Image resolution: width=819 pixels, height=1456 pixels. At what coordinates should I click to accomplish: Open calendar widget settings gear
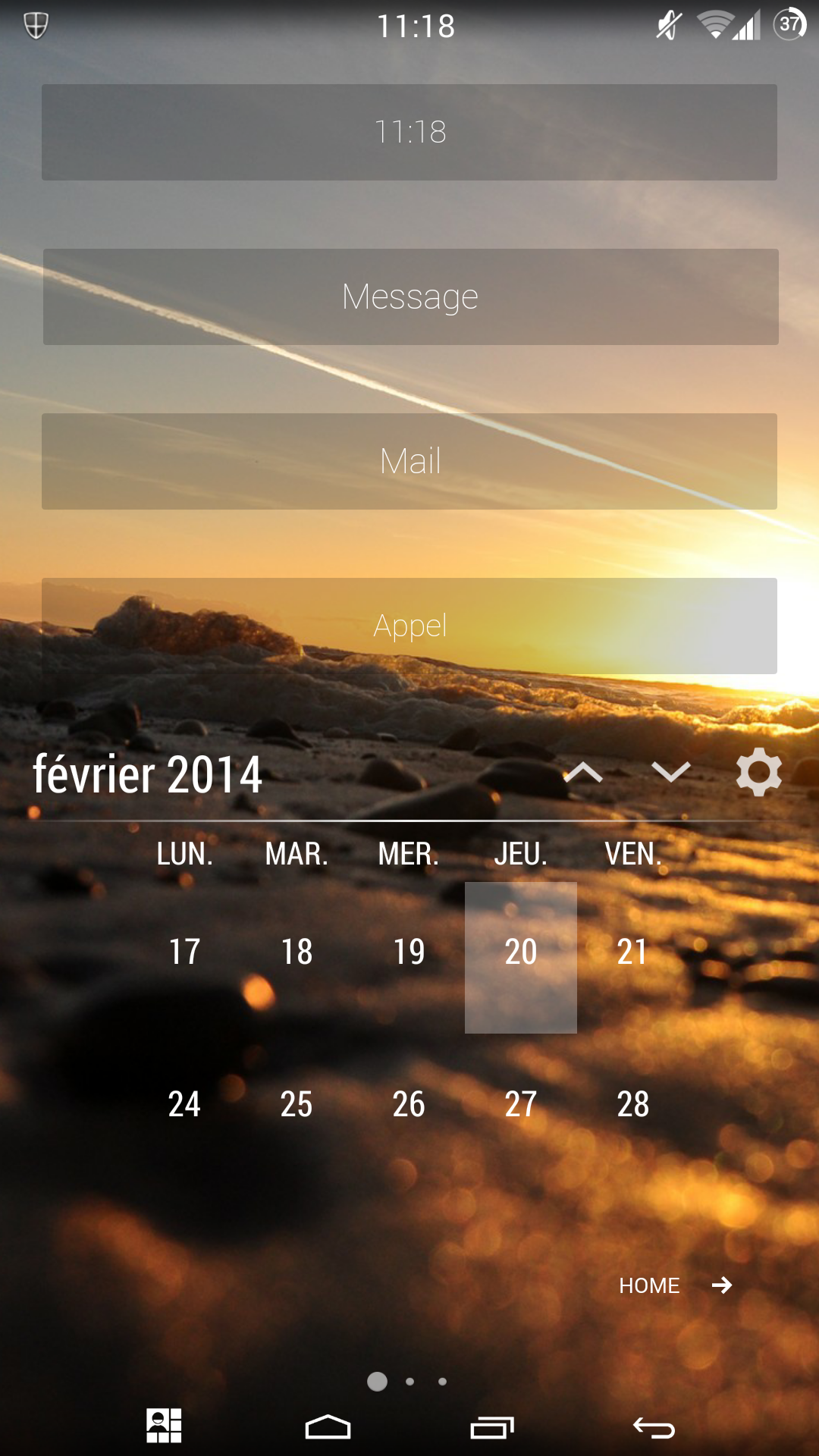pyautogui.click(x=758, y=773)
